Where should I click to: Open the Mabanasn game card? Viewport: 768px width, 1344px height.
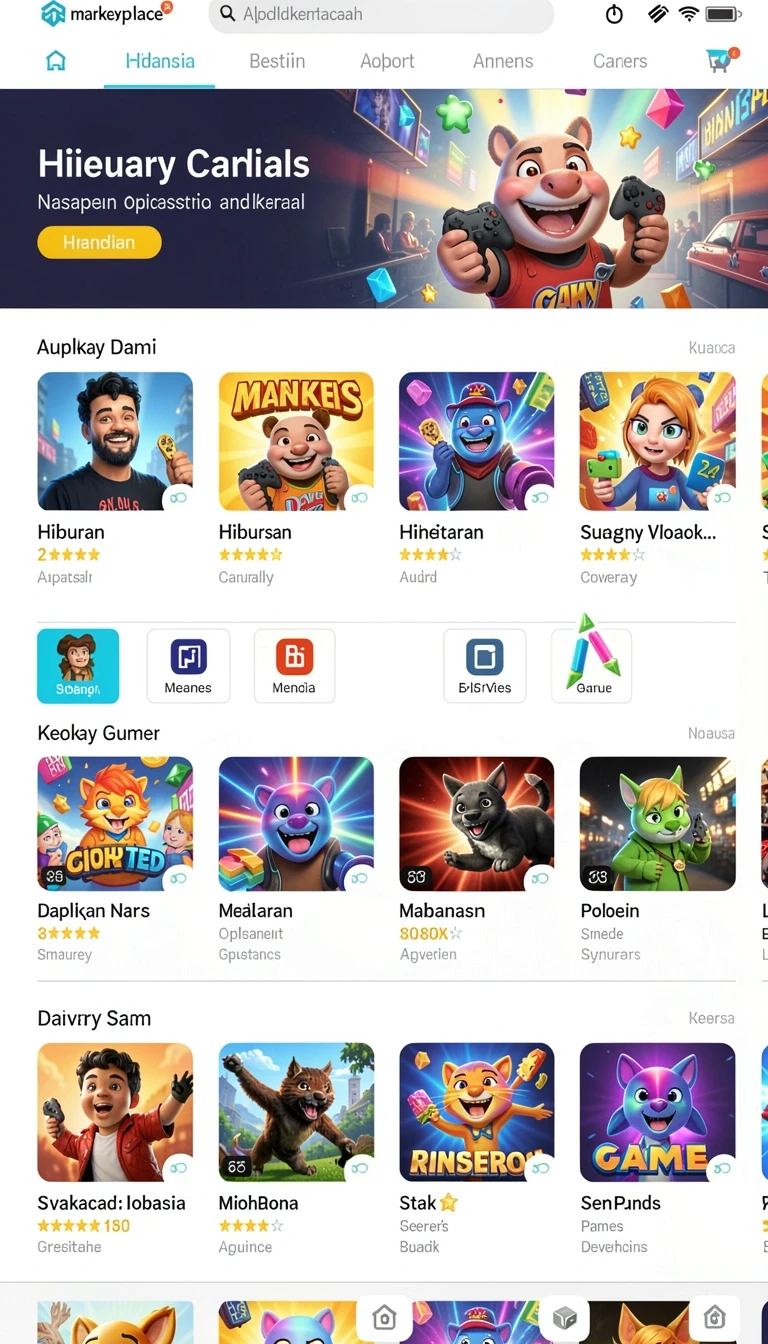tap(476, 859)
